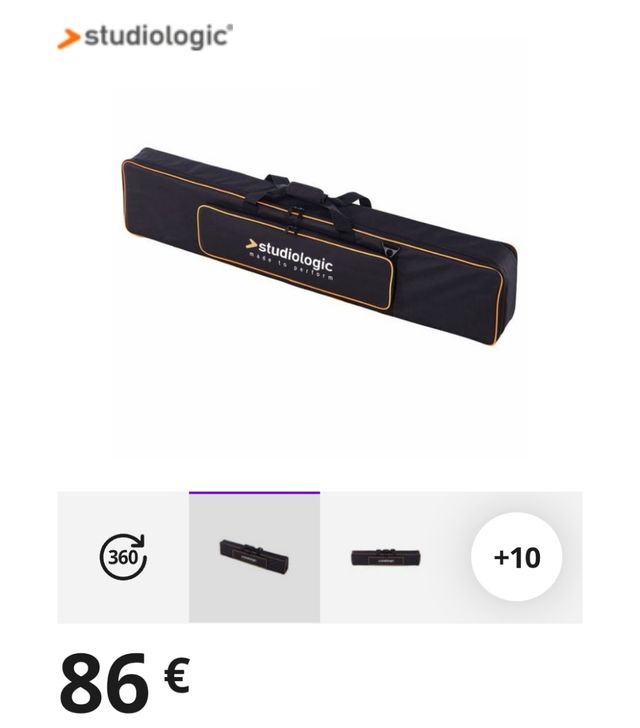Select the front-view bag thumbnail
Viewport: 640px width, 728px height.
point(385,557)
